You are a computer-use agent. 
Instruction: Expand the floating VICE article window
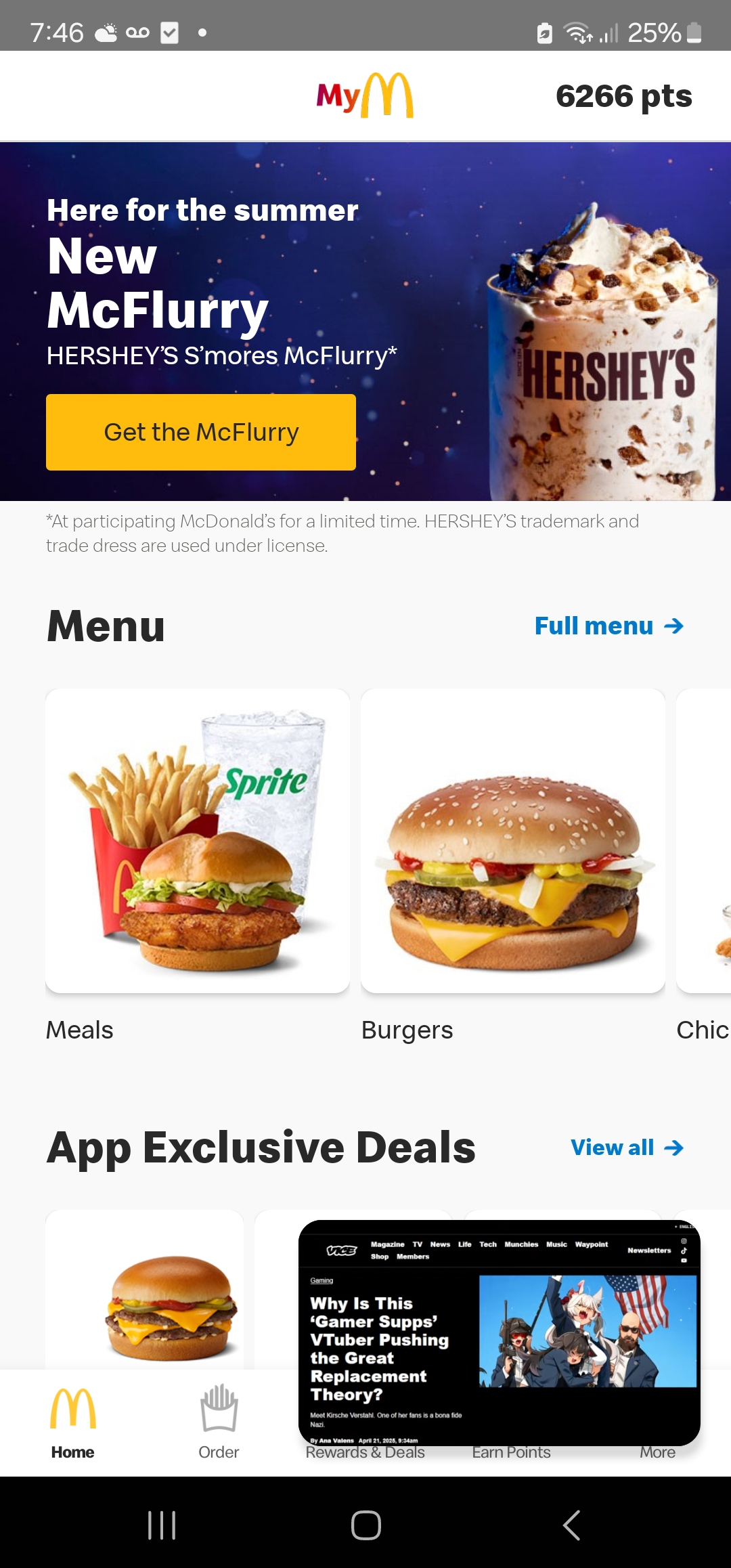(x=500, y=1332)
